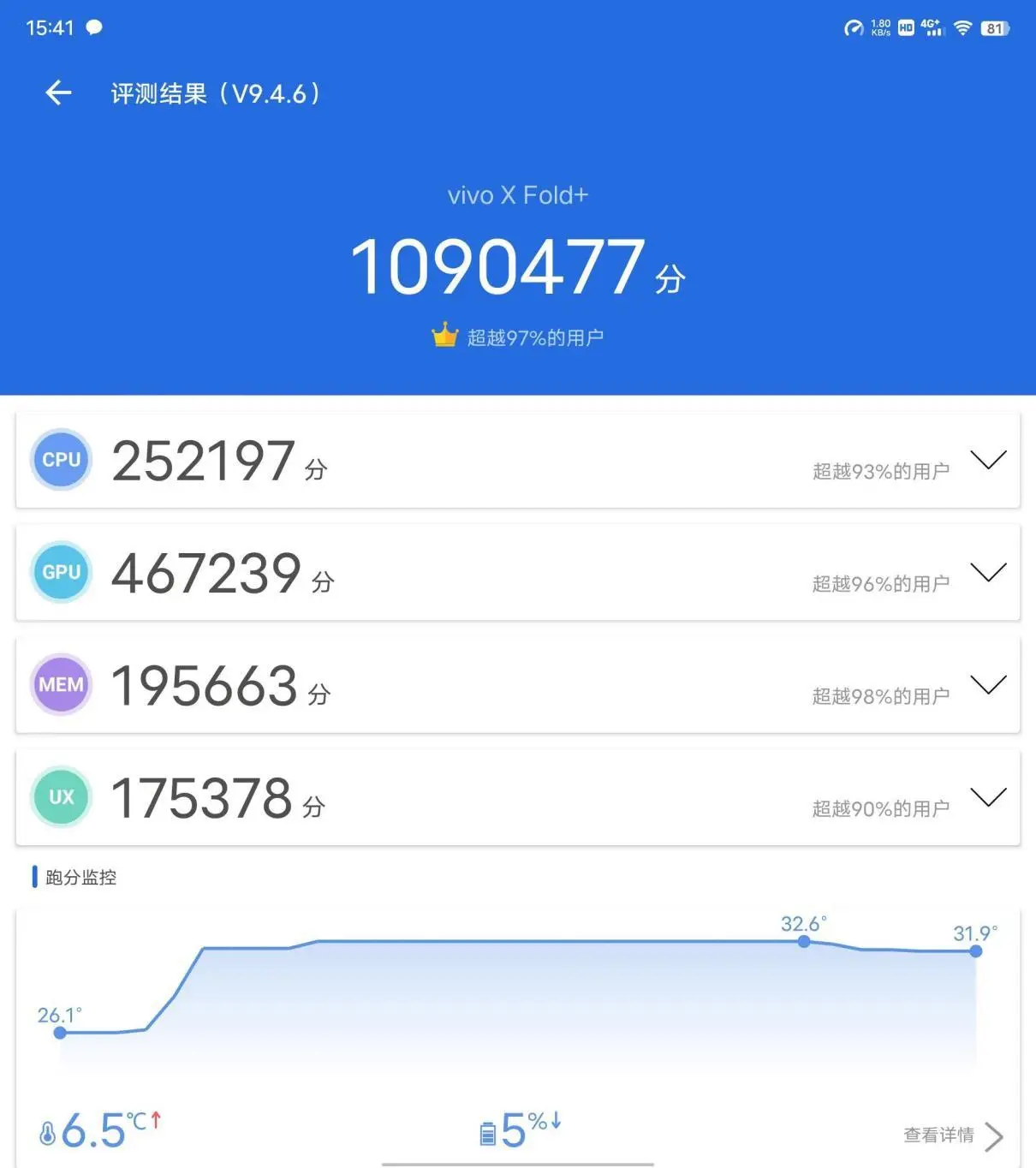Open 查看详情 for benchmark monitoring
The width and height of the screenshot is (1036, 1168).
coord(952,1135)
